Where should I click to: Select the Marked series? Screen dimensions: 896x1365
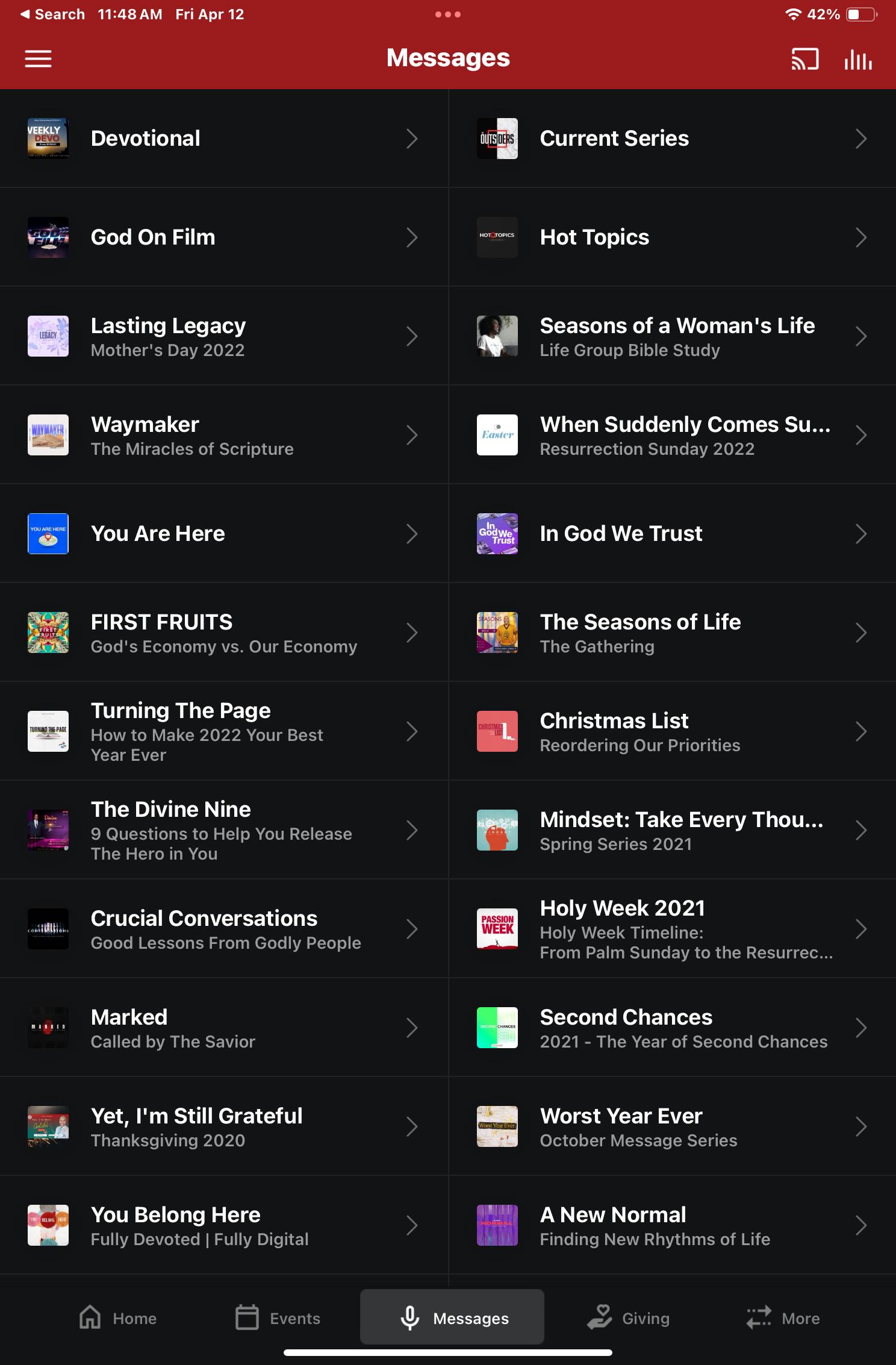coord(223,1028)
